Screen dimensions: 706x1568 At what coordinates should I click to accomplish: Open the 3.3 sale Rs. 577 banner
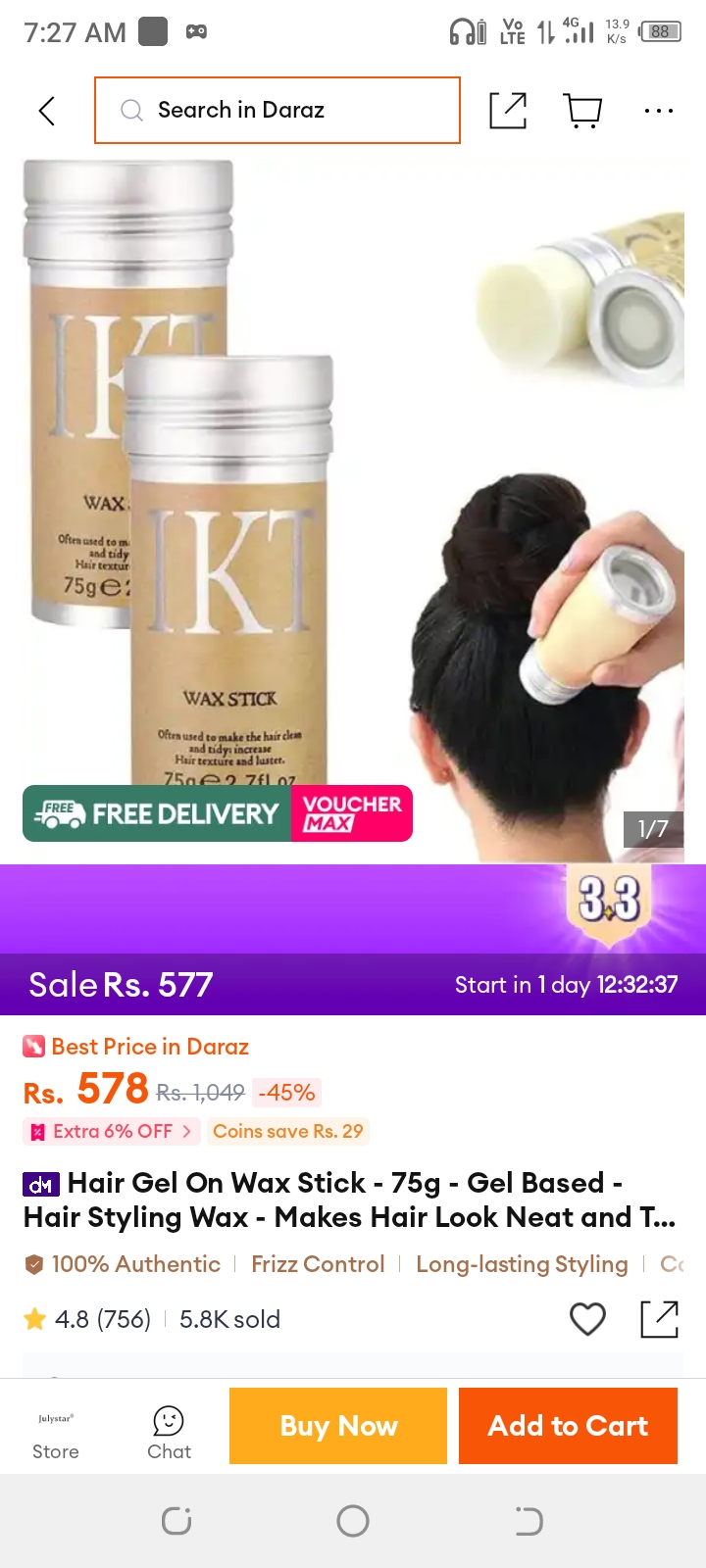353,940
